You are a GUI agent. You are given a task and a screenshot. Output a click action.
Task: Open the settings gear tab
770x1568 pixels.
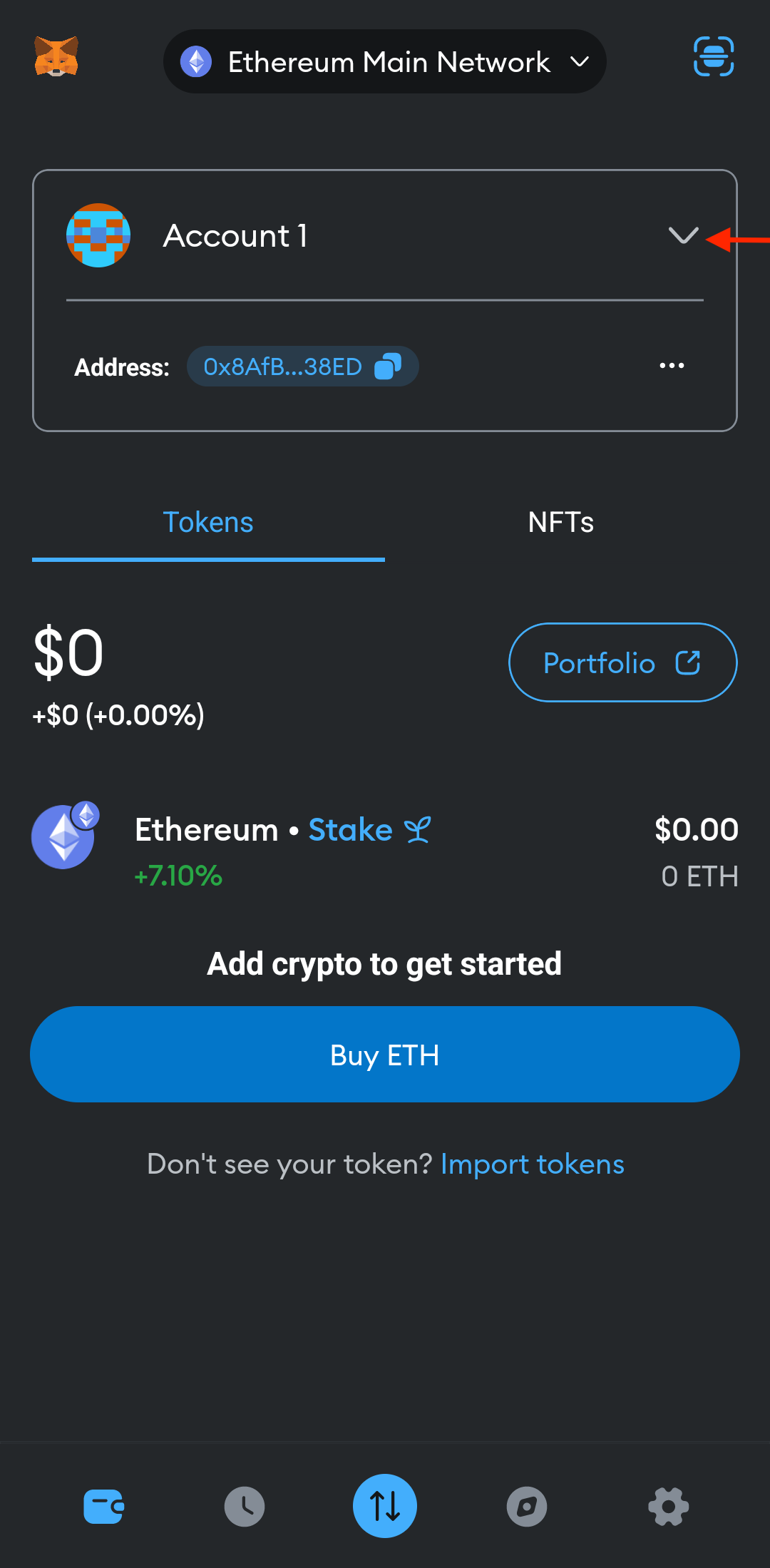click(x=668, y=1507)
